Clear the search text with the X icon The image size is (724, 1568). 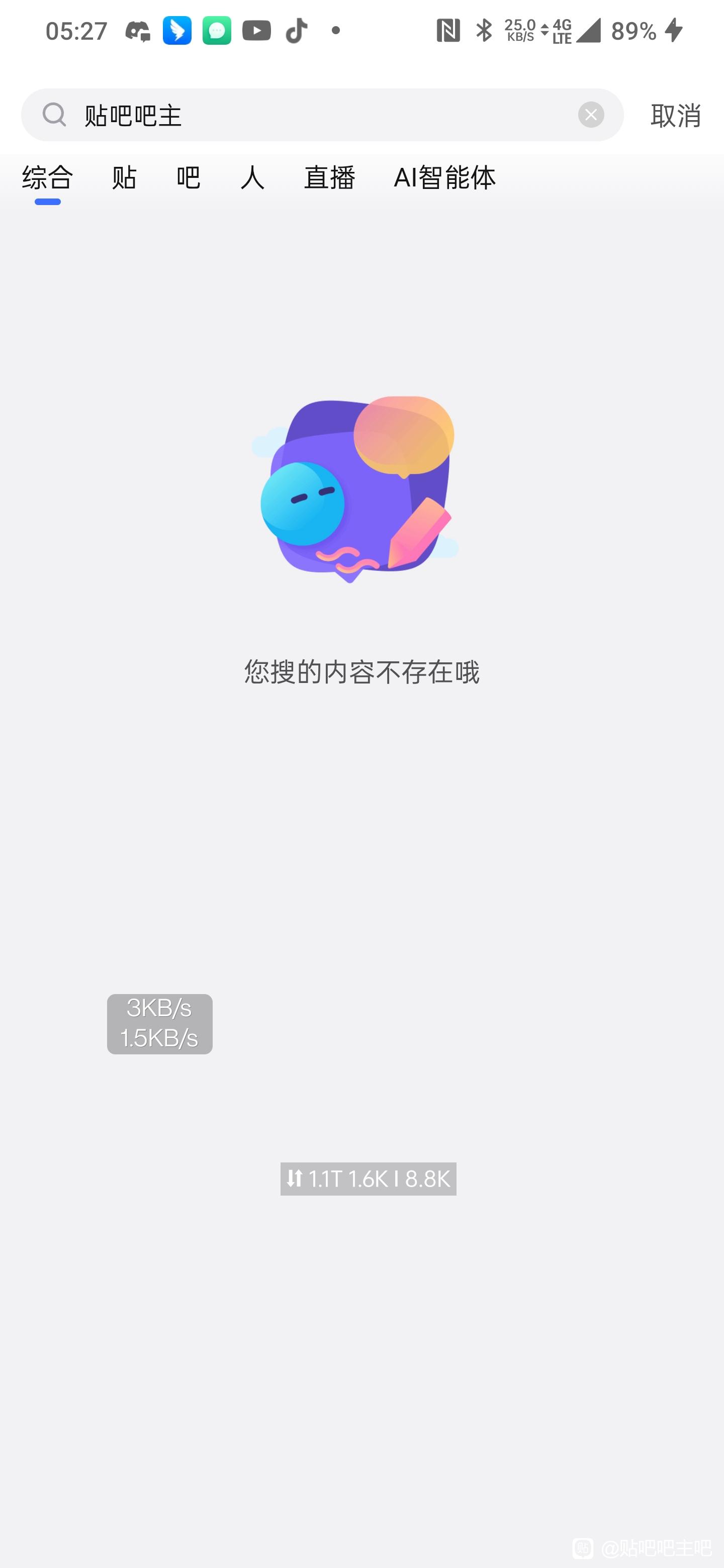(591, 115)
